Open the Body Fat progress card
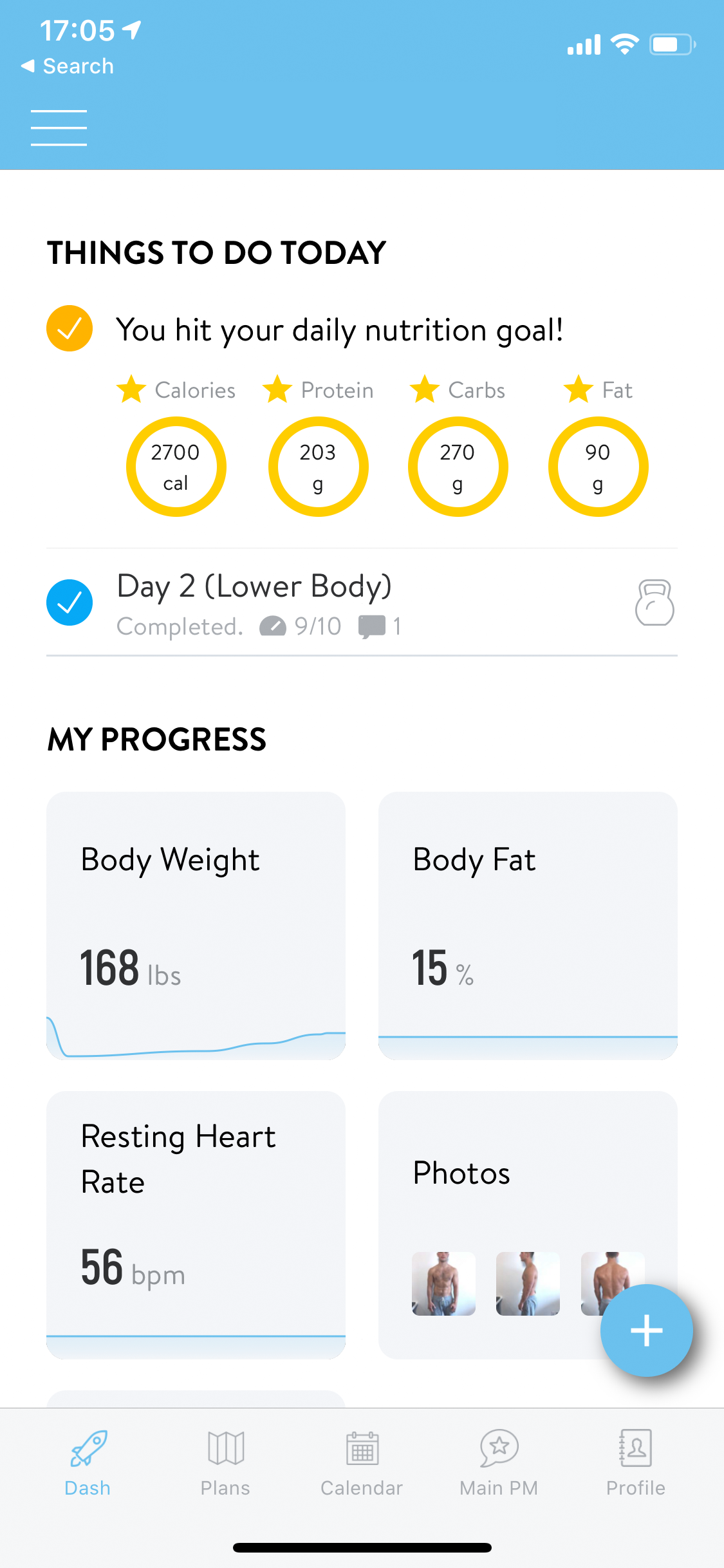Screen dimensions: 724x1568 (x=528, y=926)
